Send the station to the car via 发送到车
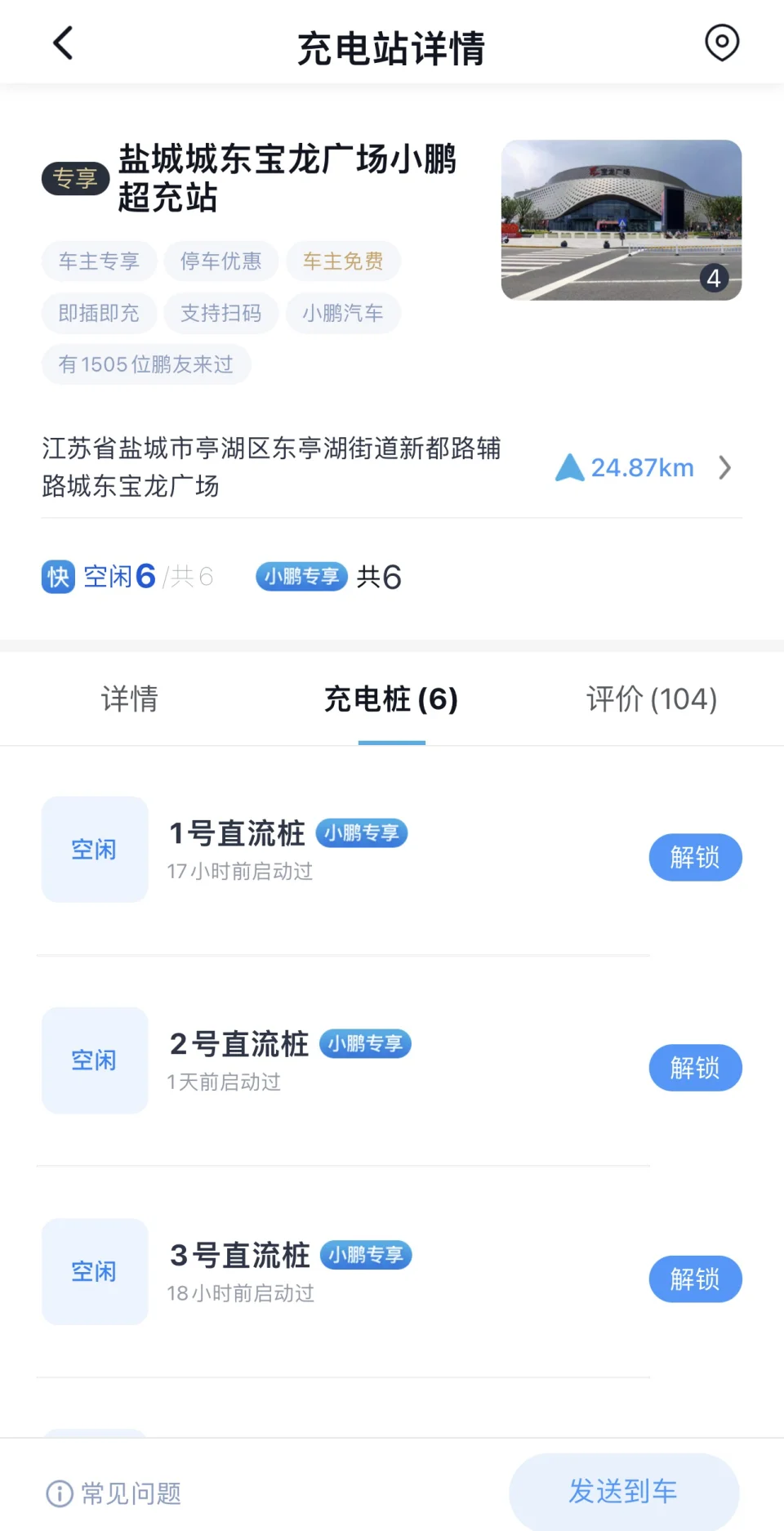 coord(624,1492)
